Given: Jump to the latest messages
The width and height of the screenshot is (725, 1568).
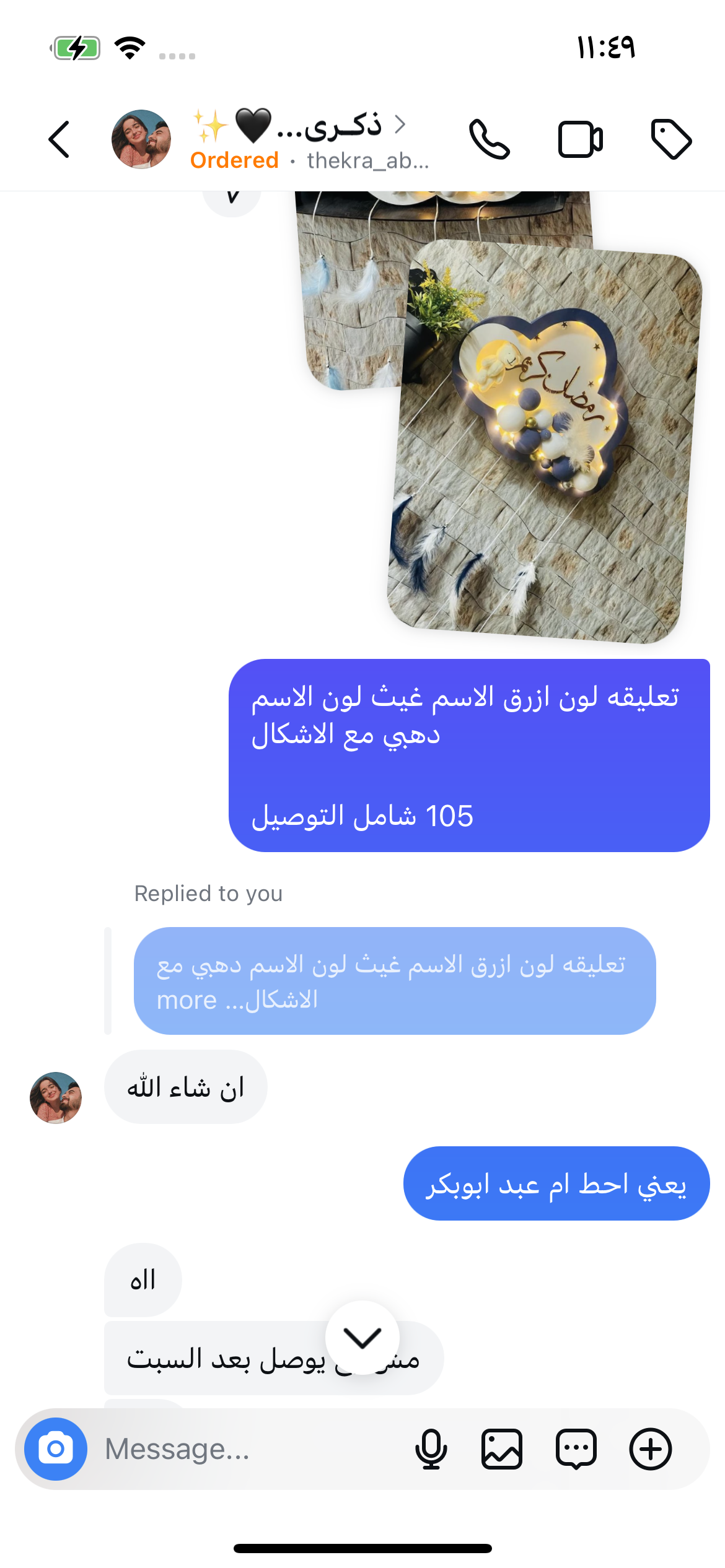Looking at the screenshot, I should tap(362, 1338).
